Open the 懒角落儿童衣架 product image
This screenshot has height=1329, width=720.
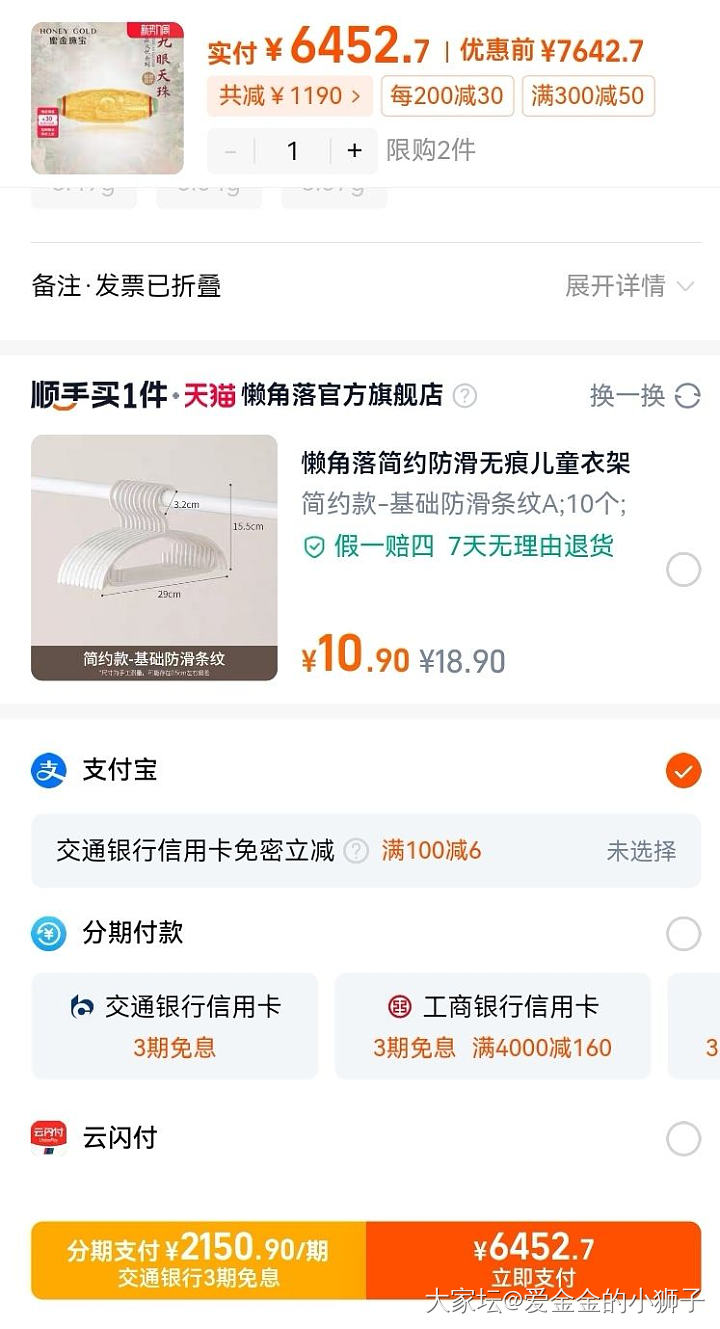pos(154,557)
